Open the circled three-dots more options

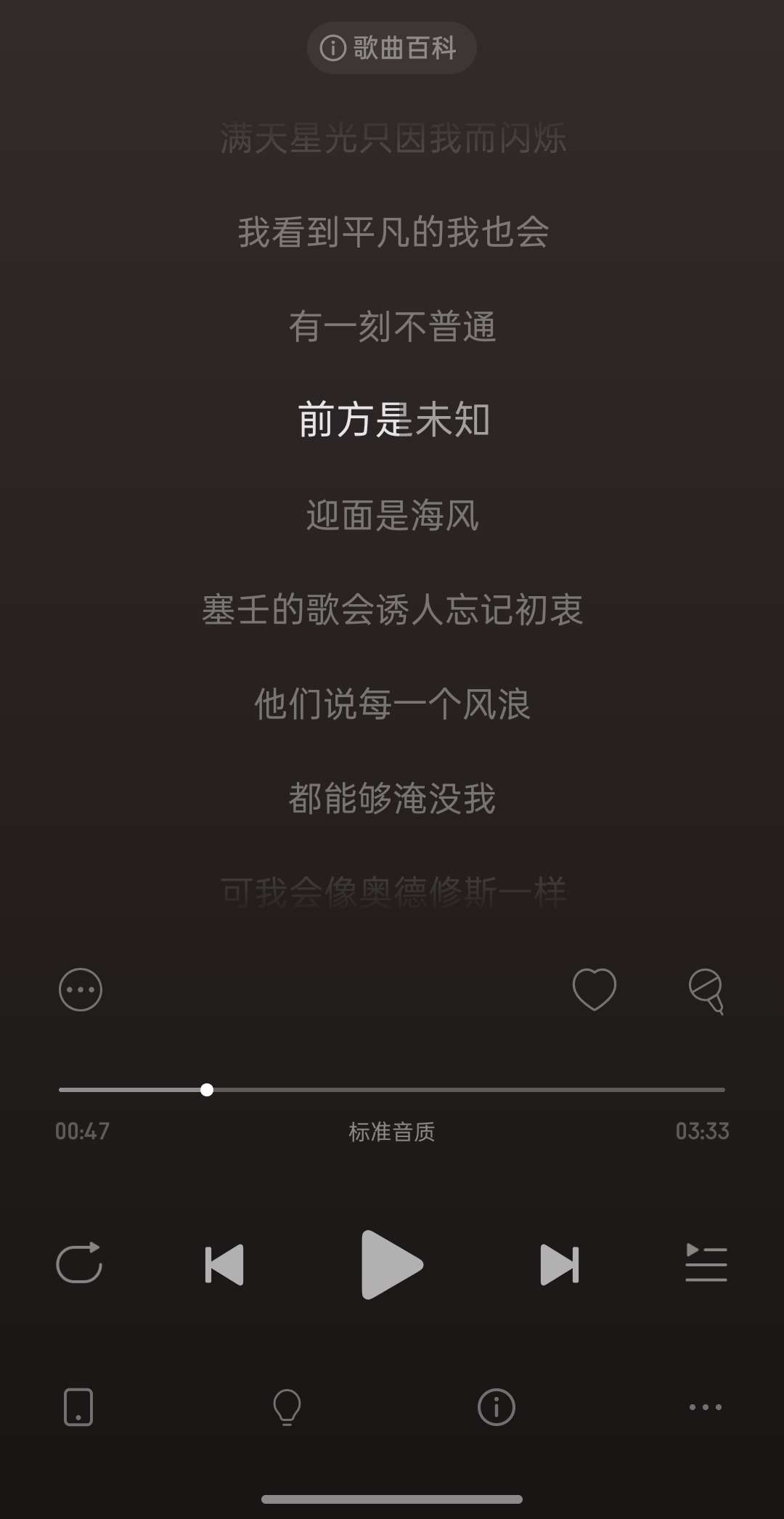coord(81,990)
